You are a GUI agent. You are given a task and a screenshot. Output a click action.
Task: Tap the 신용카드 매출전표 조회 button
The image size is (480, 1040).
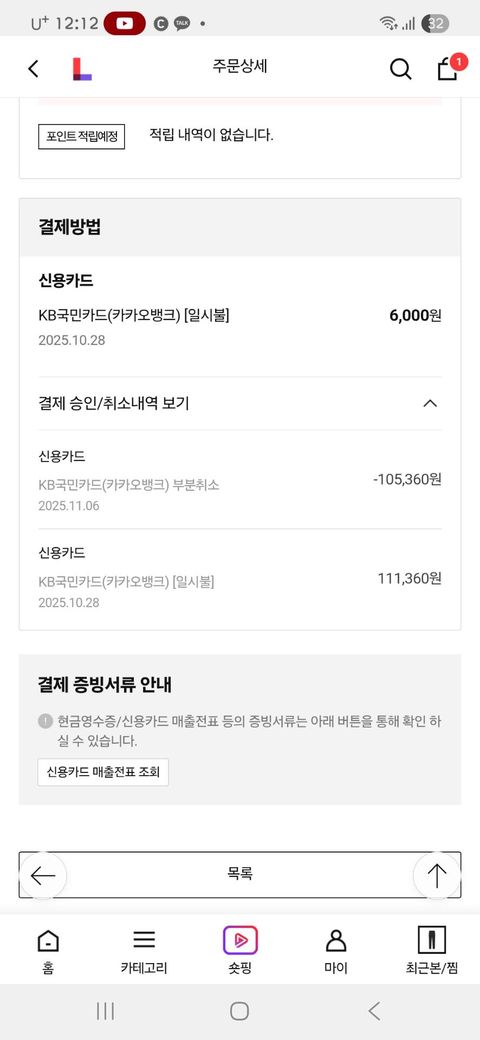103,772
